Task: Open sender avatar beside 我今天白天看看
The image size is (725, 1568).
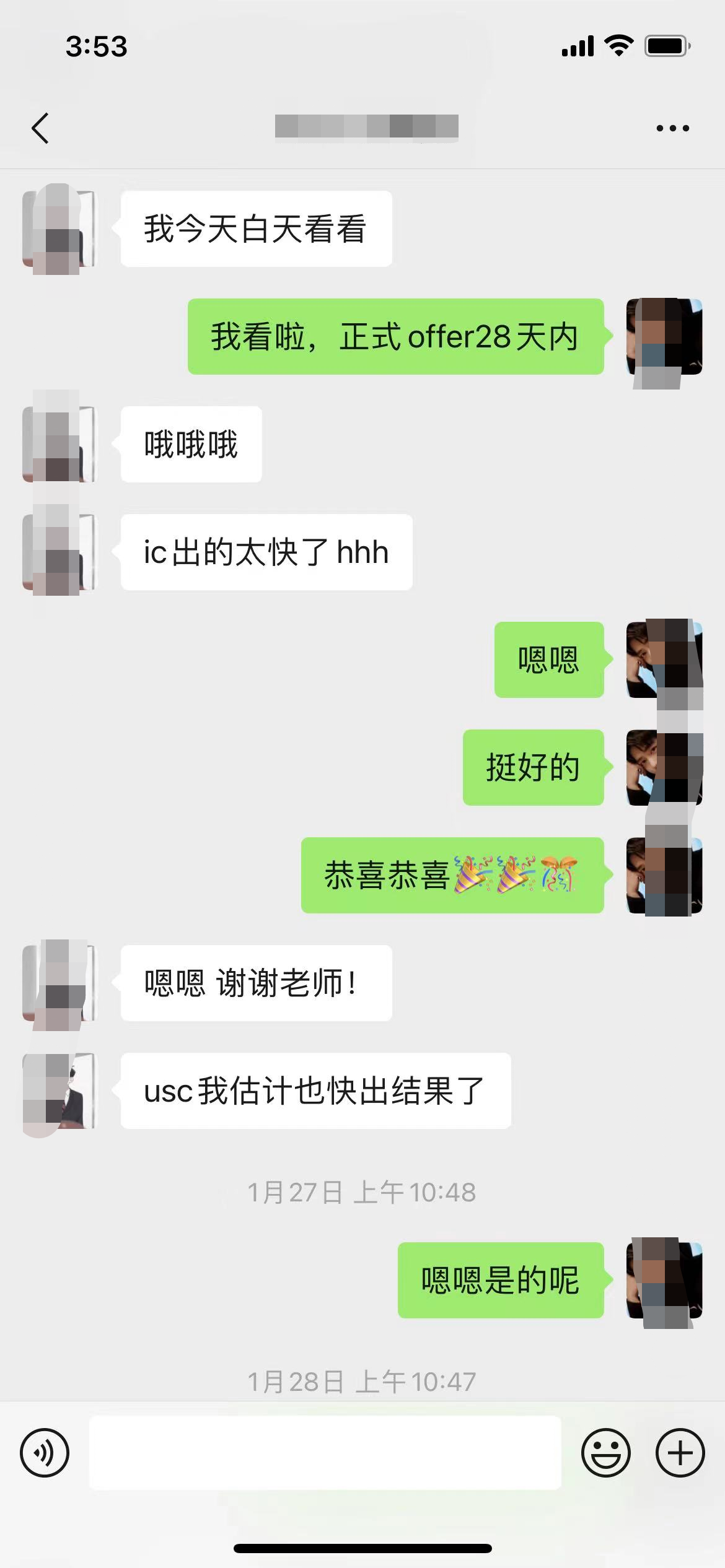Action: 59,229
